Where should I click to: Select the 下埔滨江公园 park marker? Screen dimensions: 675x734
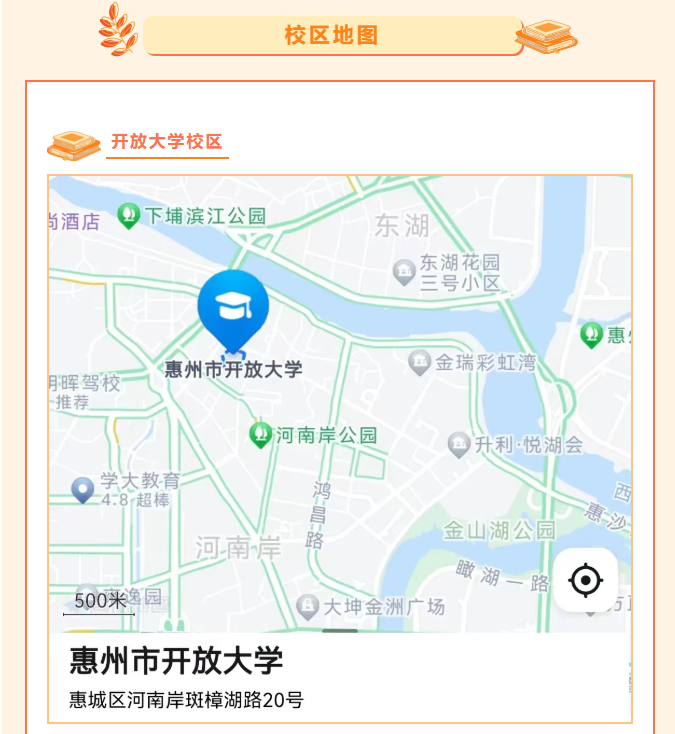click(x=128, y=215)
